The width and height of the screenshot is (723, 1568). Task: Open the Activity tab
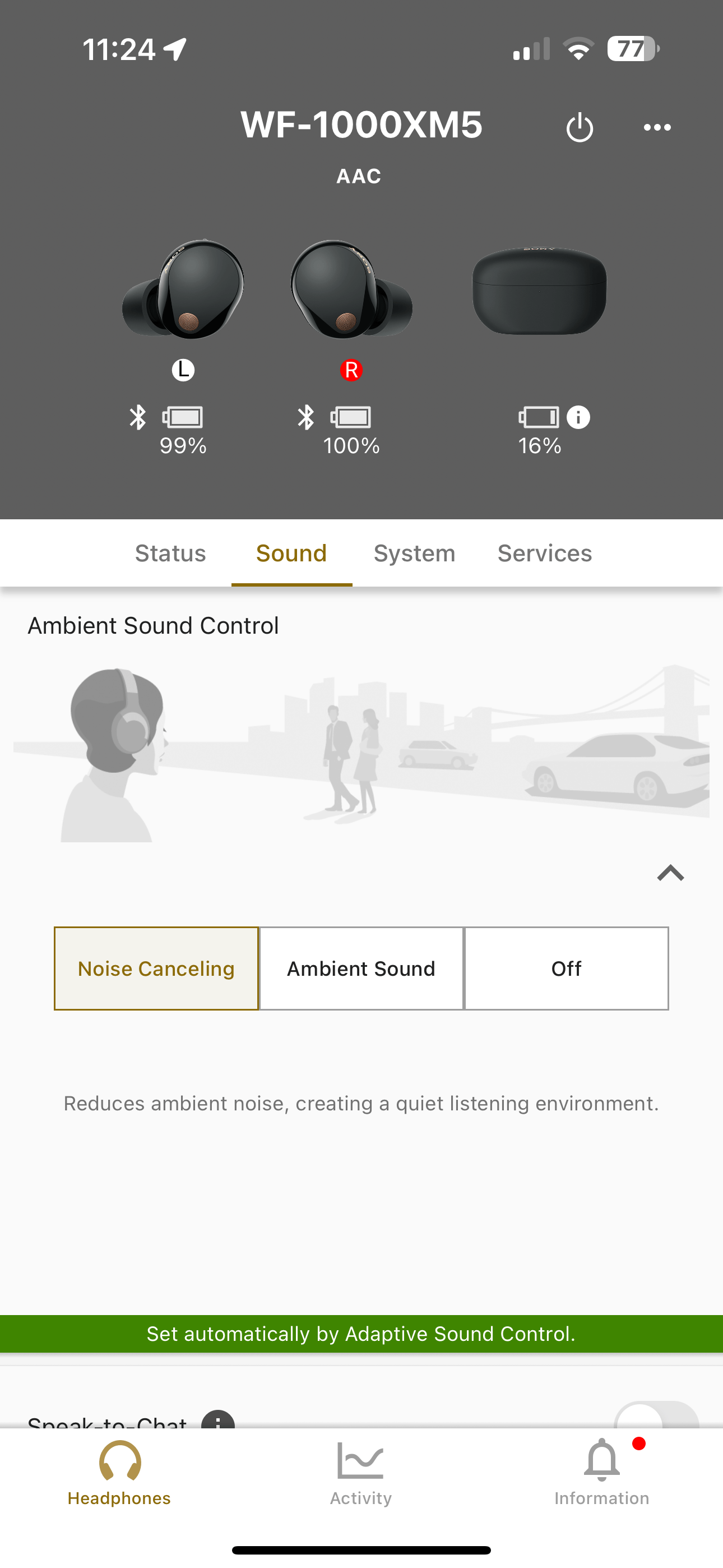point(361,1473)
